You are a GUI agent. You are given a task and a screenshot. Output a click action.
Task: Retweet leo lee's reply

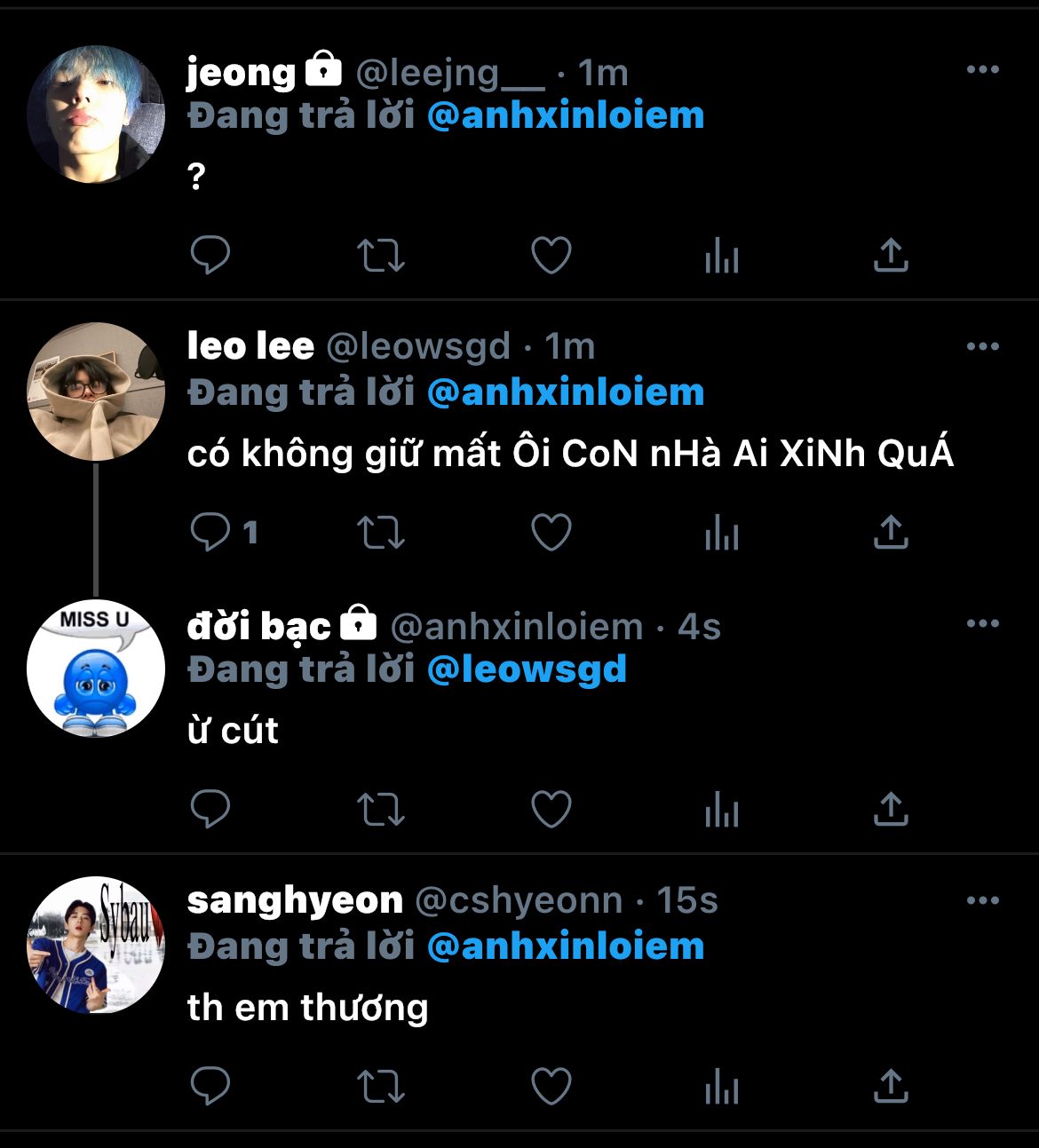tap(381, 533)
